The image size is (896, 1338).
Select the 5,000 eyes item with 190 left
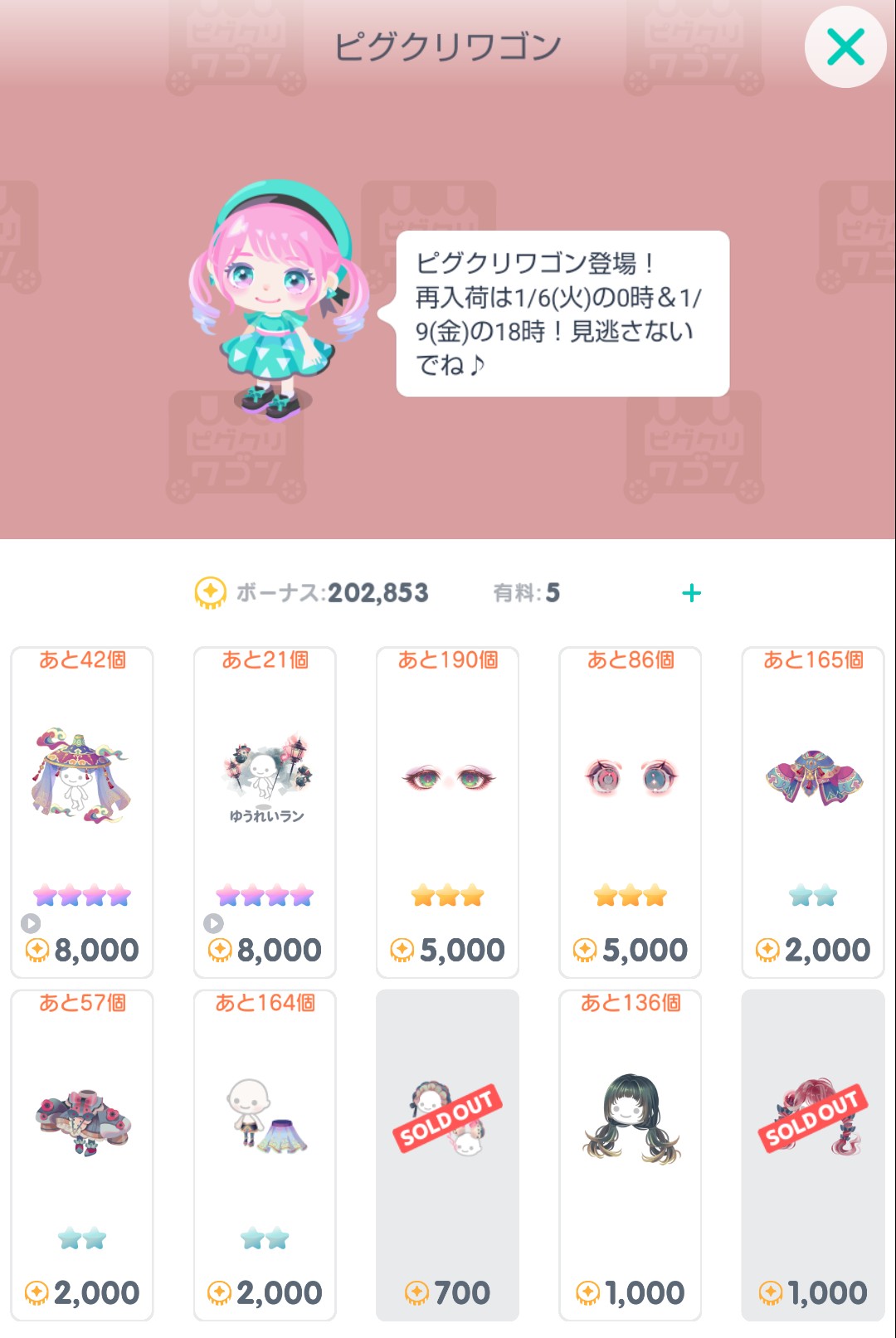pyautogui.click(x=447, y=780)
